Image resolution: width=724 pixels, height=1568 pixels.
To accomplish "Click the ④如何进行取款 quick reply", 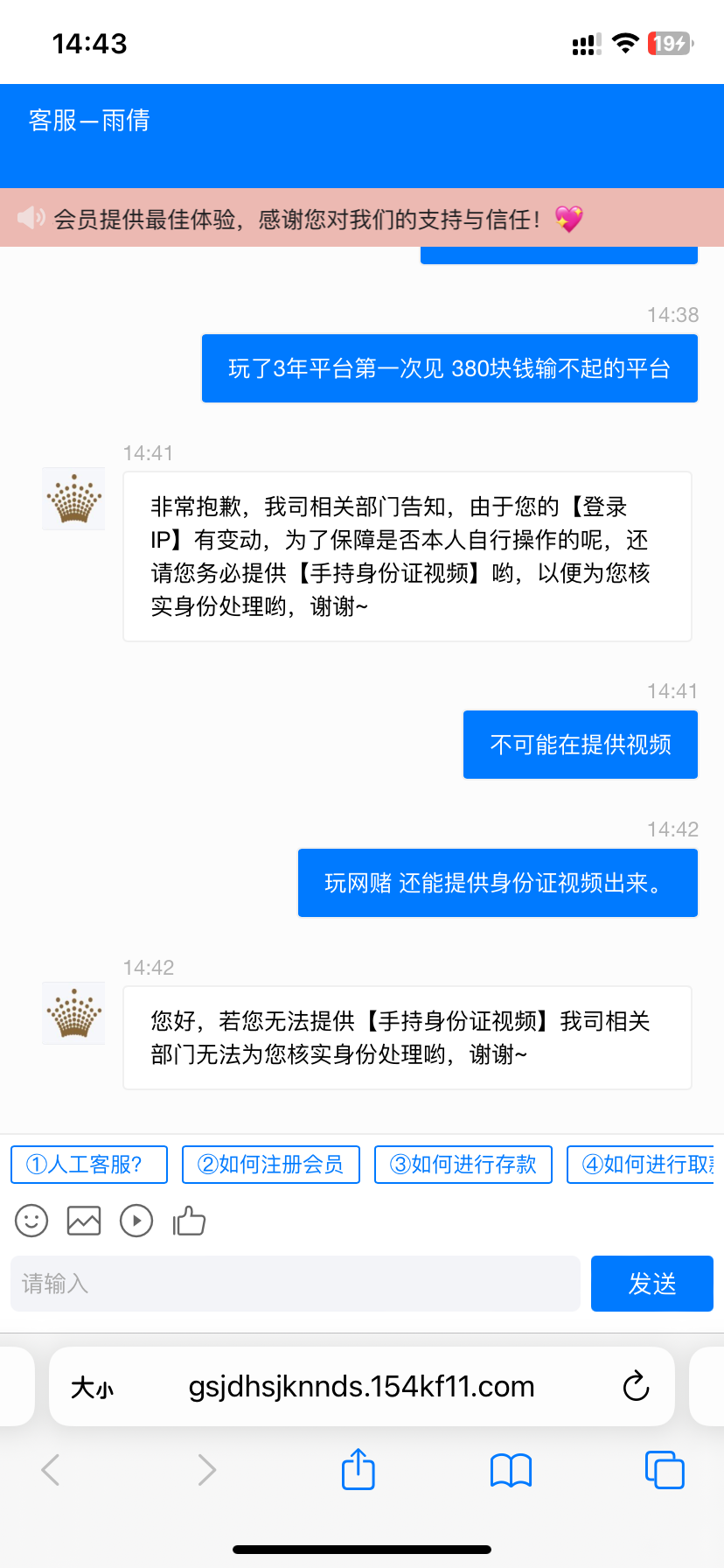I will pos(651,1164).
